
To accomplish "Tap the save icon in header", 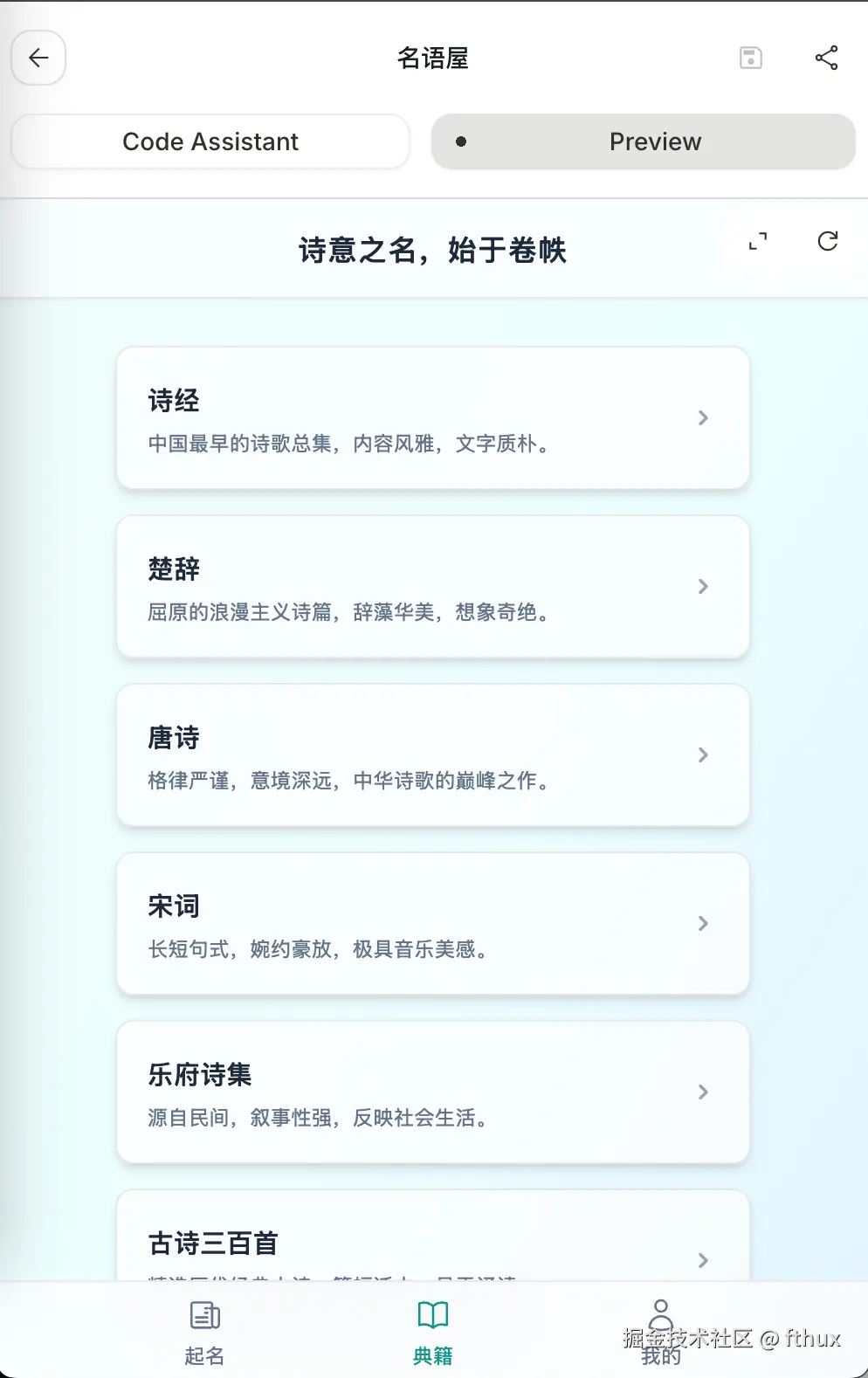I will (x=750, y=59).
